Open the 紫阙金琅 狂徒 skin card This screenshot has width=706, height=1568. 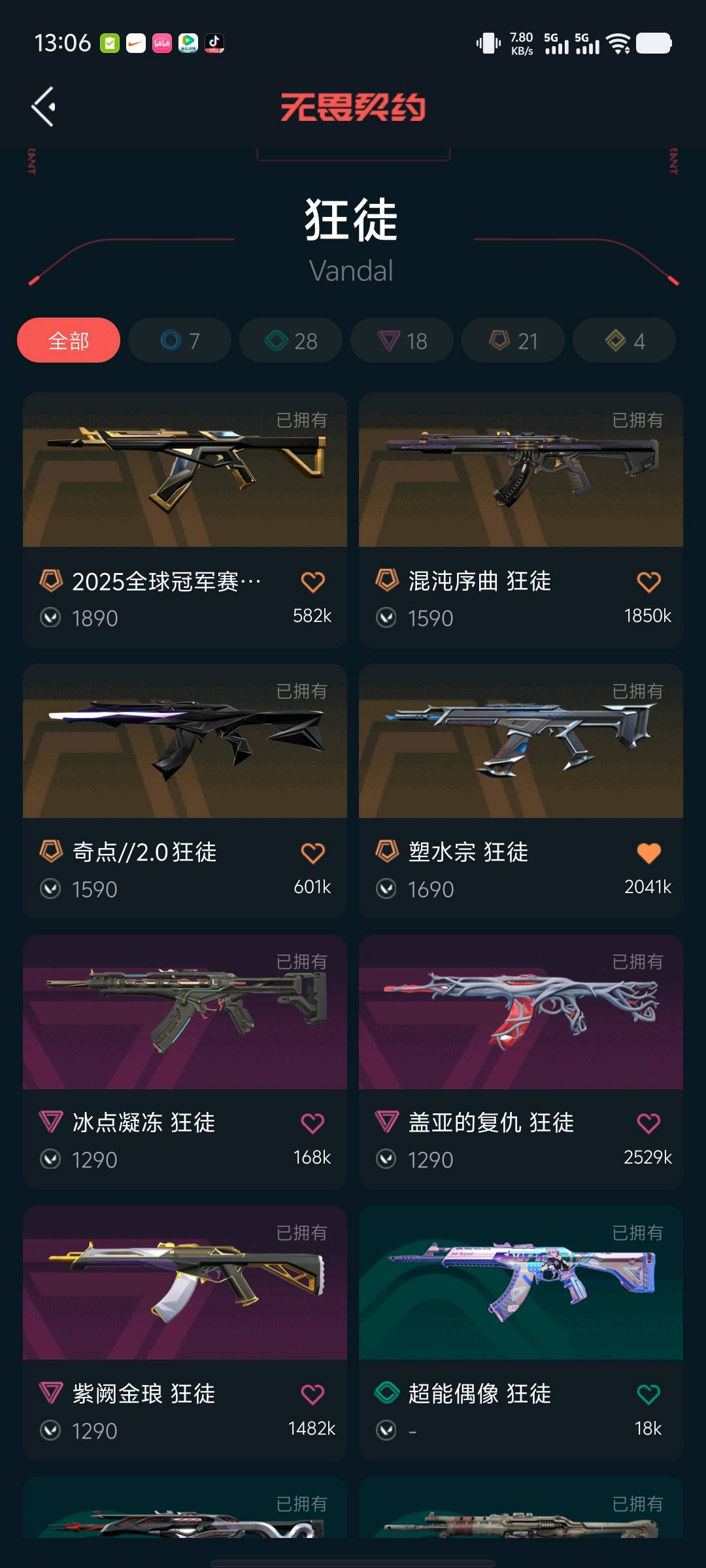pos(185,1284)
